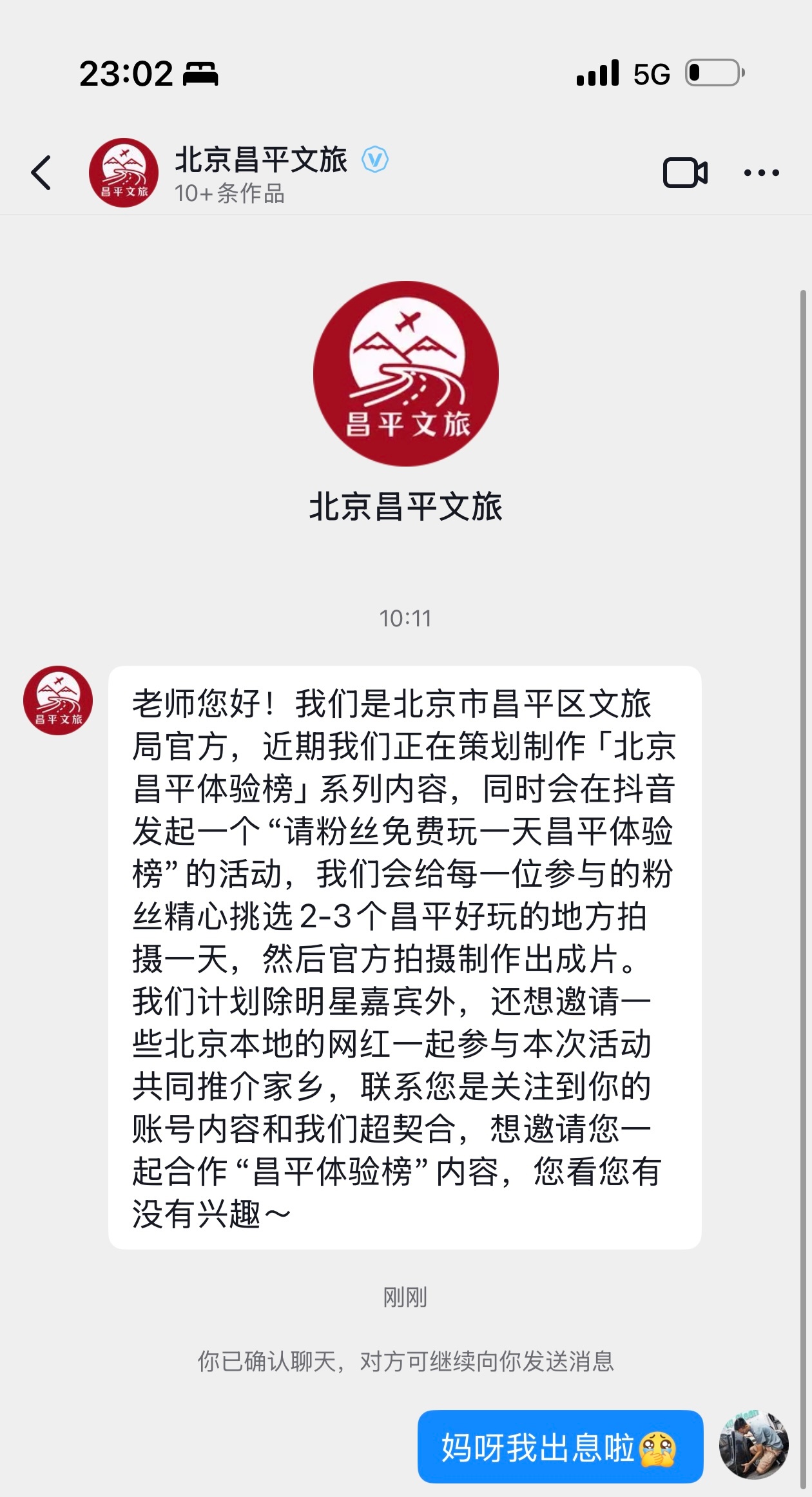The image size is (812, 1497).
Task: Click the headset icon next to the clock
Action: (201, 75)
